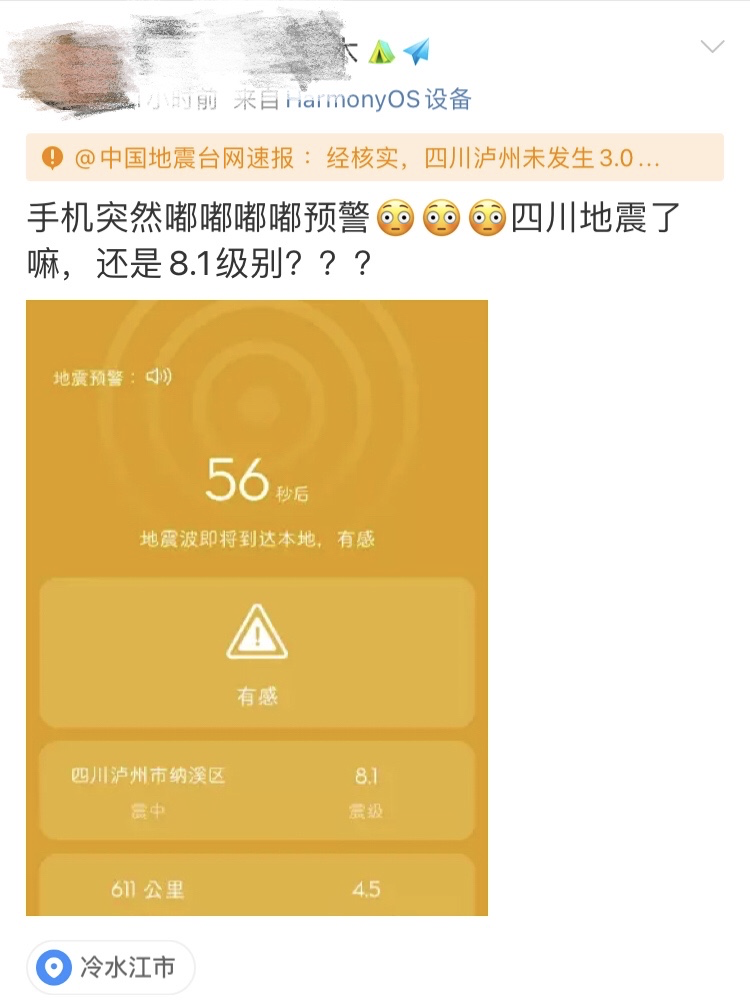Open the 冷水江市 location tag
750x1002 pixels.
pyautogui.click(x=111, y=967)
